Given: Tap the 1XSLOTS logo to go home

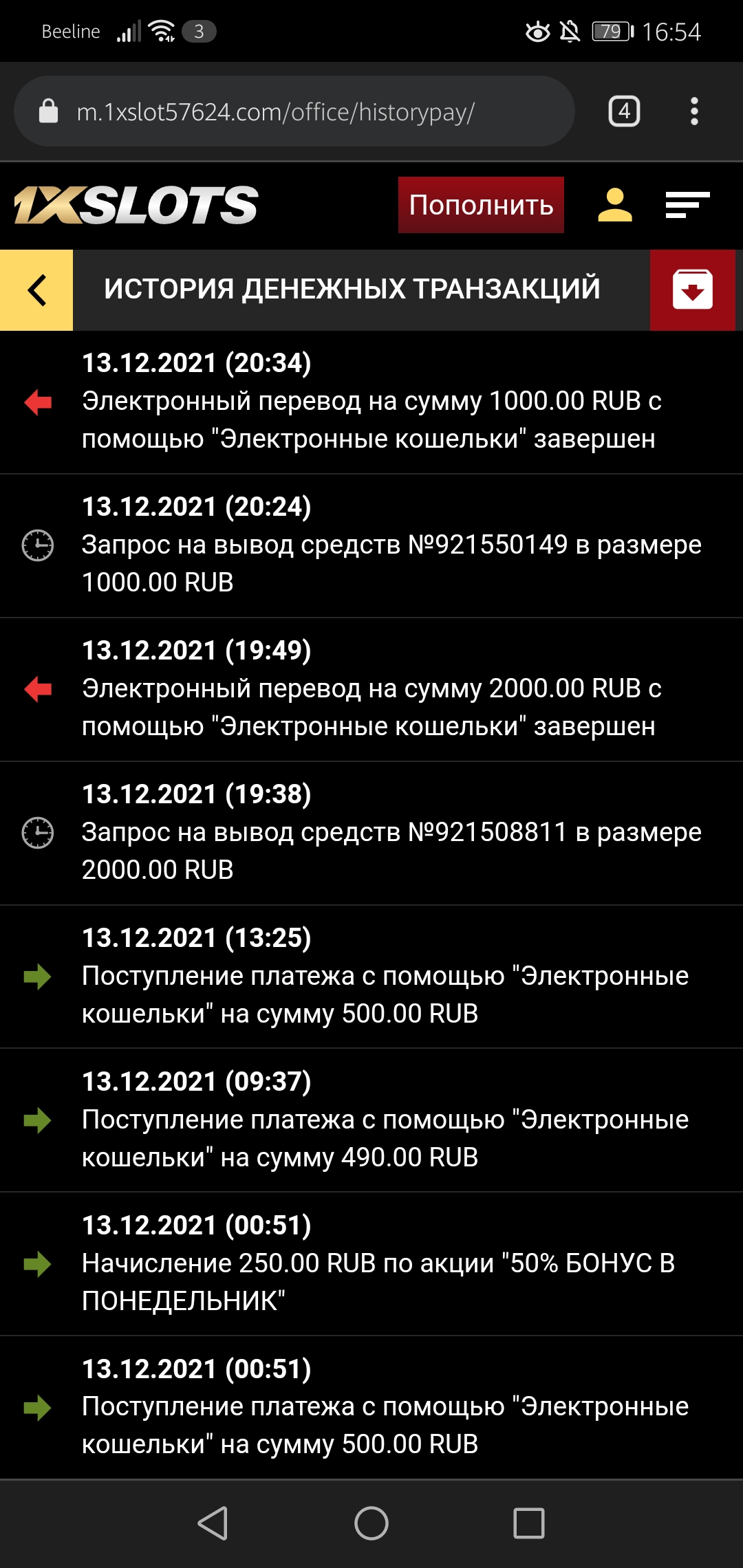Looking at the screenshot, I should (x=136, y=205).
